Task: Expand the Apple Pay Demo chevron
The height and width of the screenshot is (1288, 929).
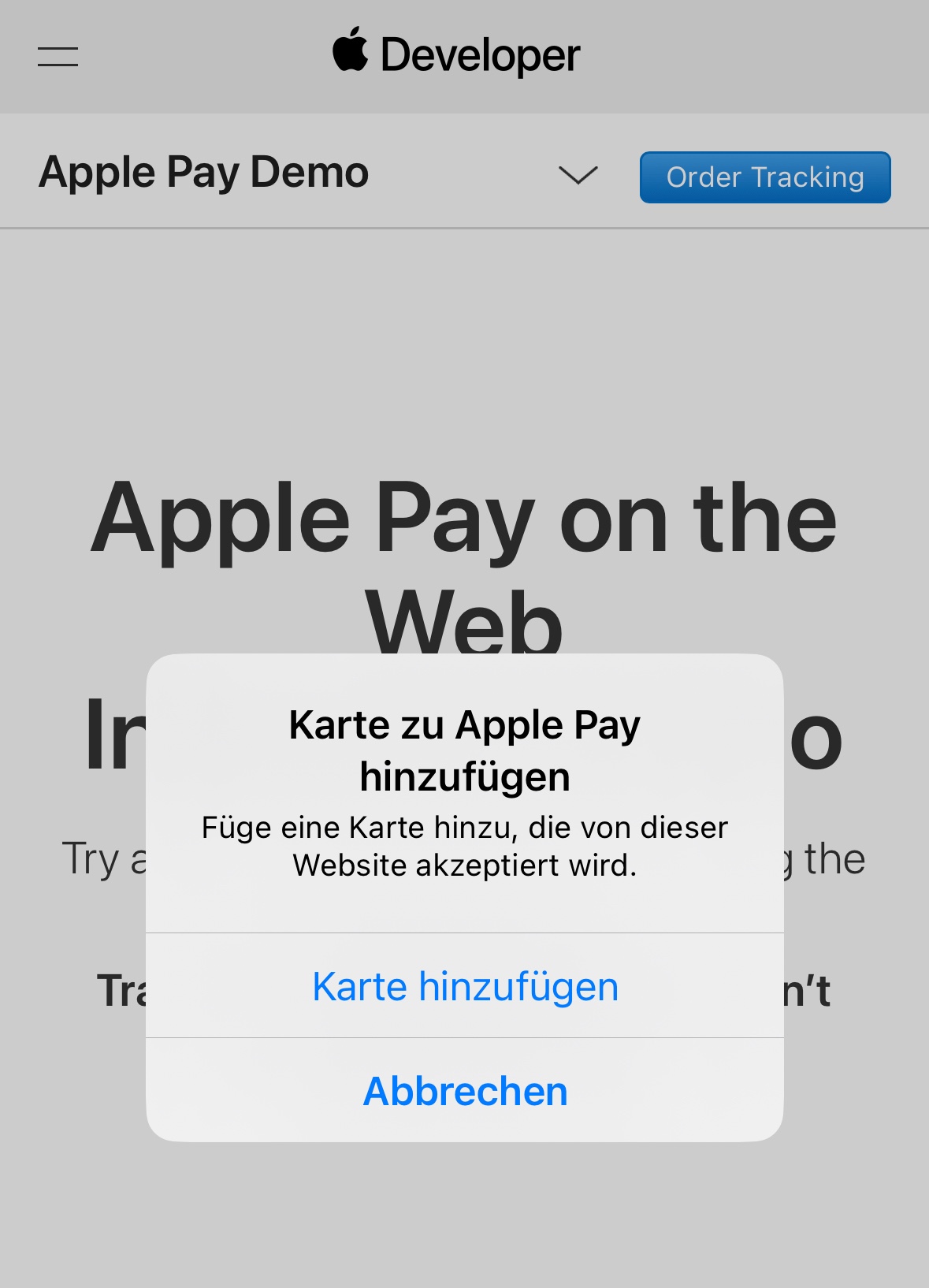Action: [x=578, y=175]
